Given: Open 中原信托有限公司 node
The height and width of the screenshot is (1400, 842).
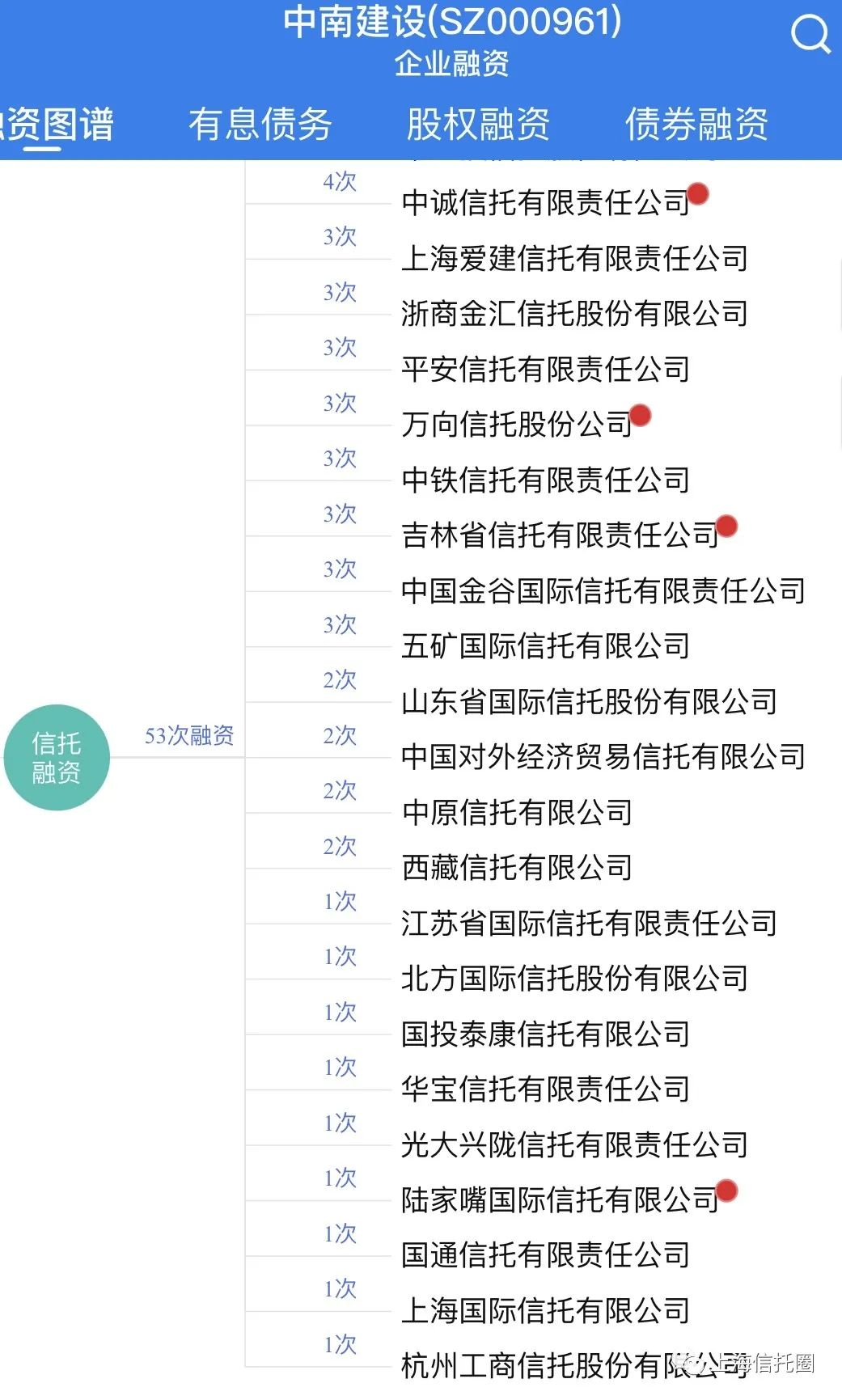Looking at the screenshot, I should coord(517,812).
